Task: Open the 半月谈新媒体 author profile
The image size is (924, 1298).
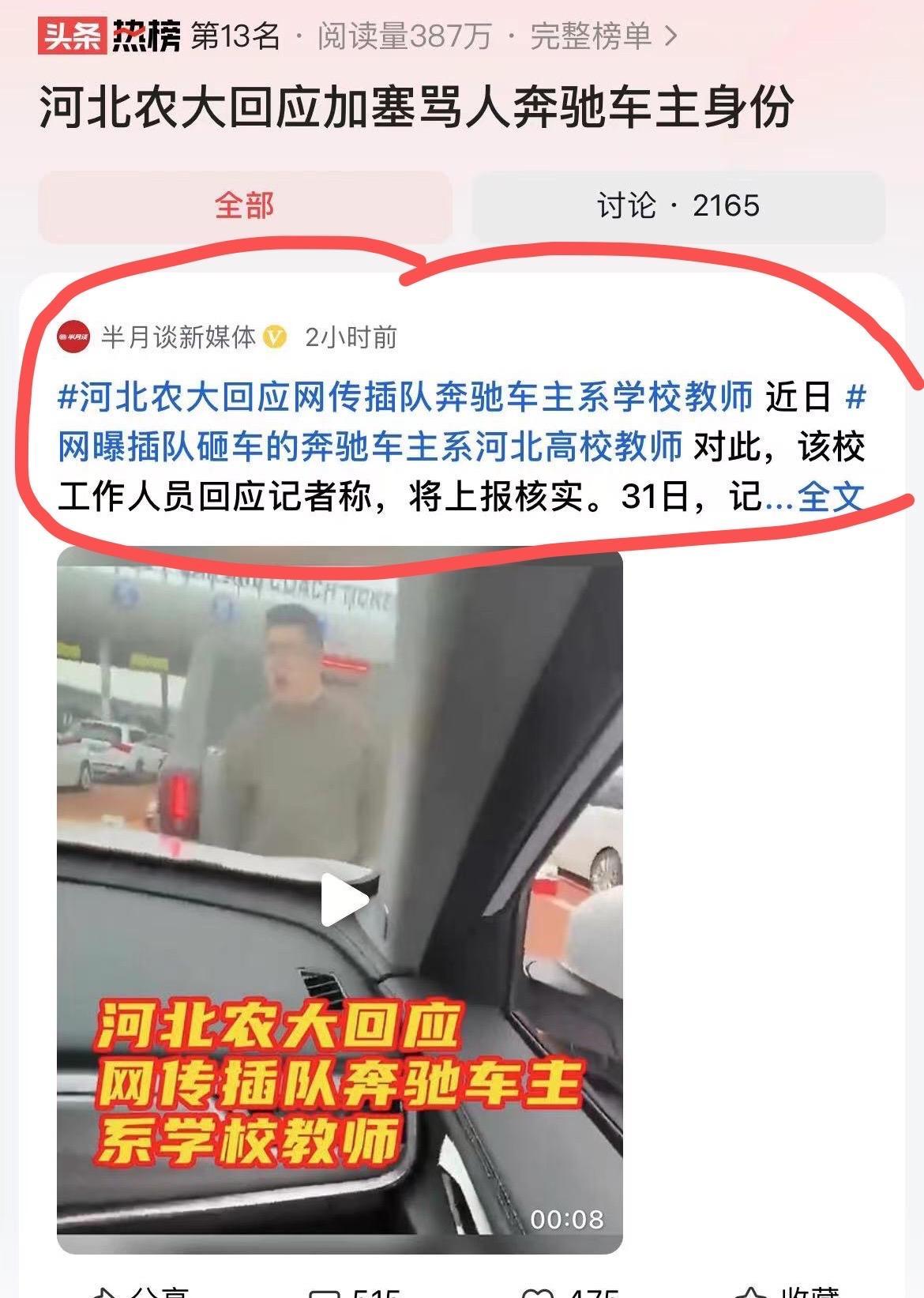Action: click(x=178, y=337)
